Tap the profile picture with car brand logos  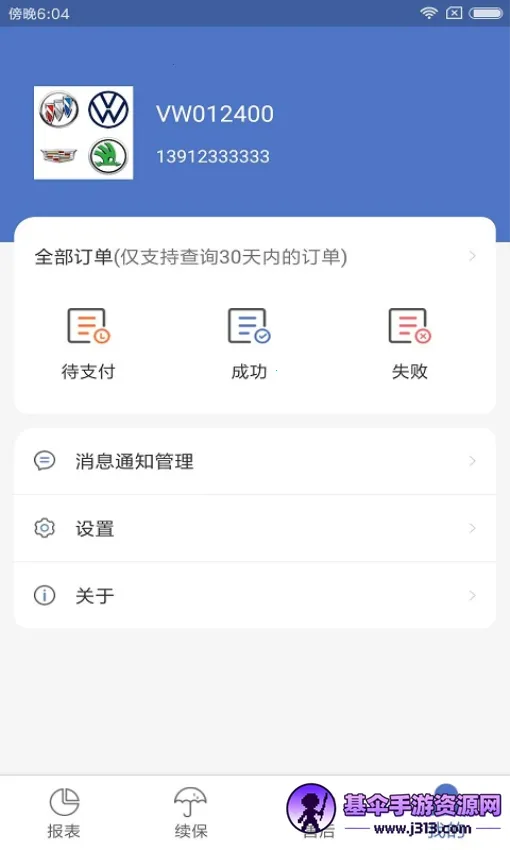(x=83, y=133)
